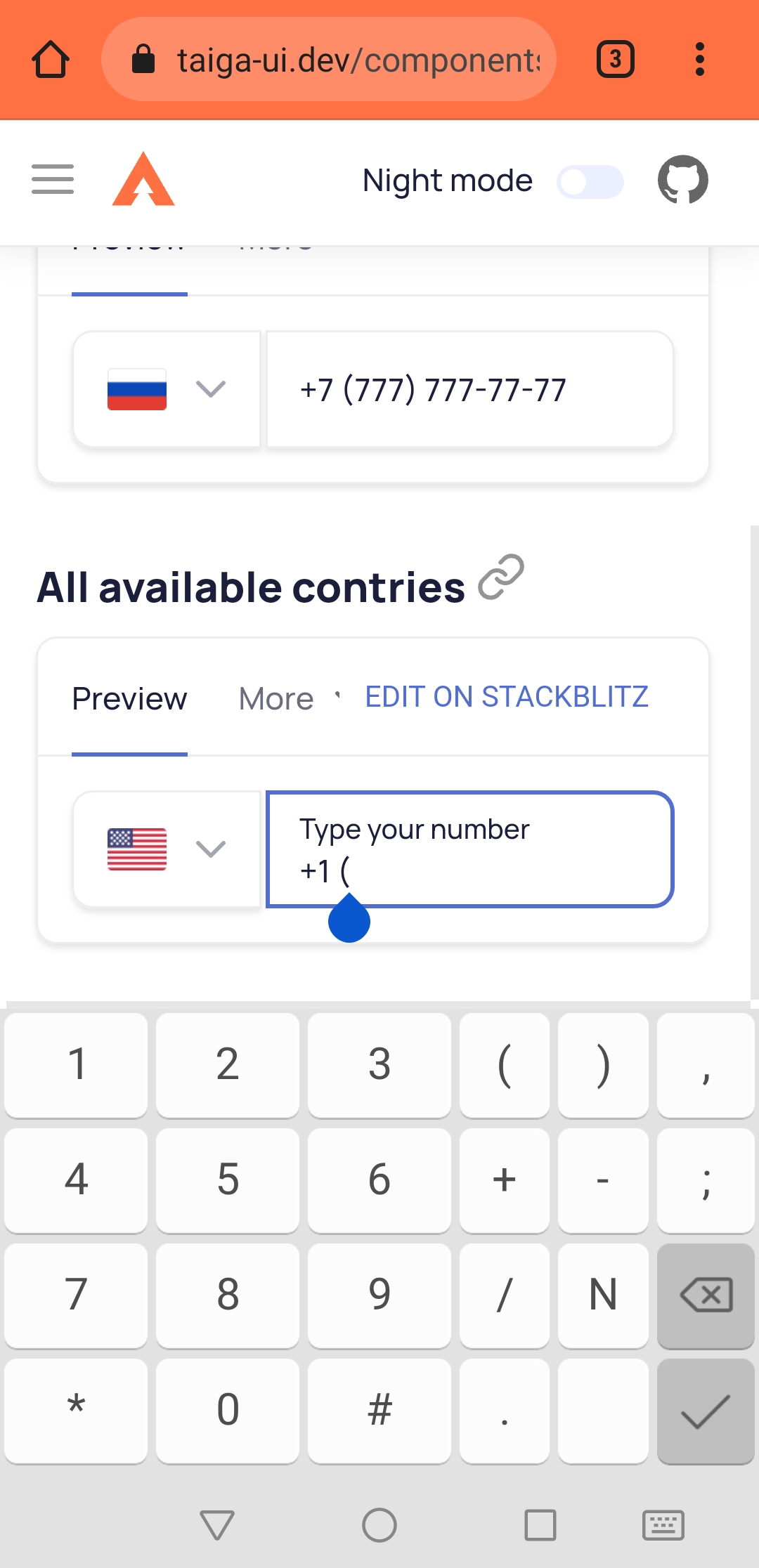Screen dimensions: 759x1568
Task: Expand the Russian flag country dropdown
Action: click(x=167, y=389)
